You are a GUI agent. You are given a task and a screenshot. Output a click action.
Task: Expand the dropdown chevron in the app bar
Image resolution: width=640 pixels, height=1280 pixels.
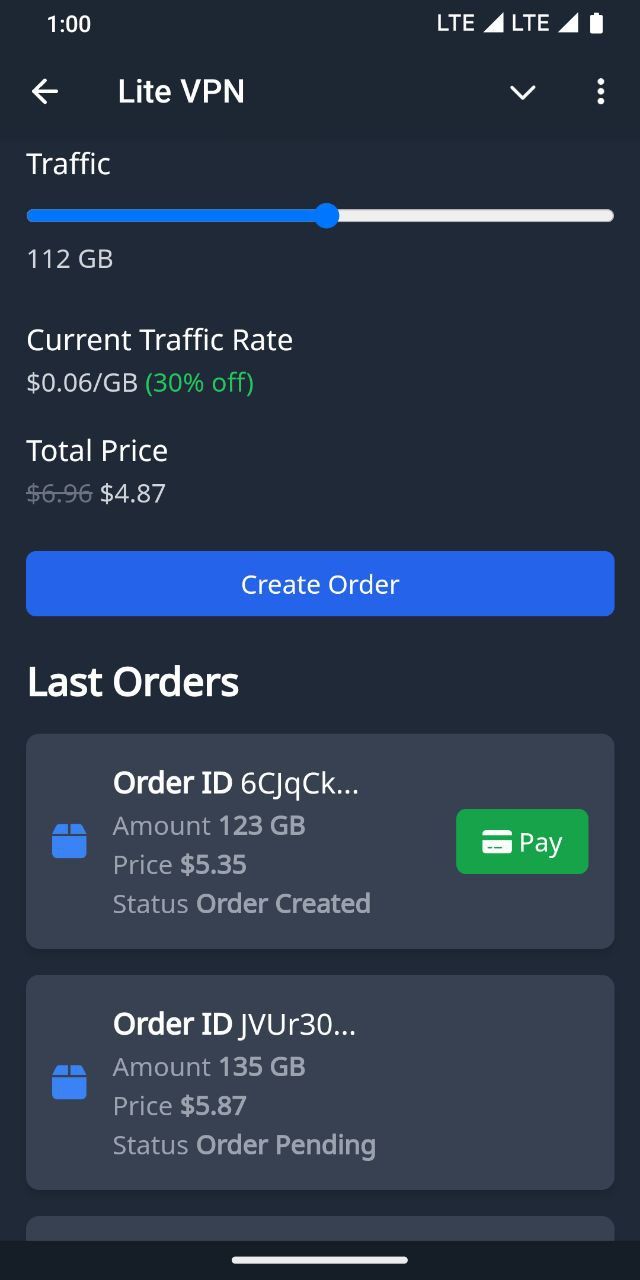click(522, 92)
